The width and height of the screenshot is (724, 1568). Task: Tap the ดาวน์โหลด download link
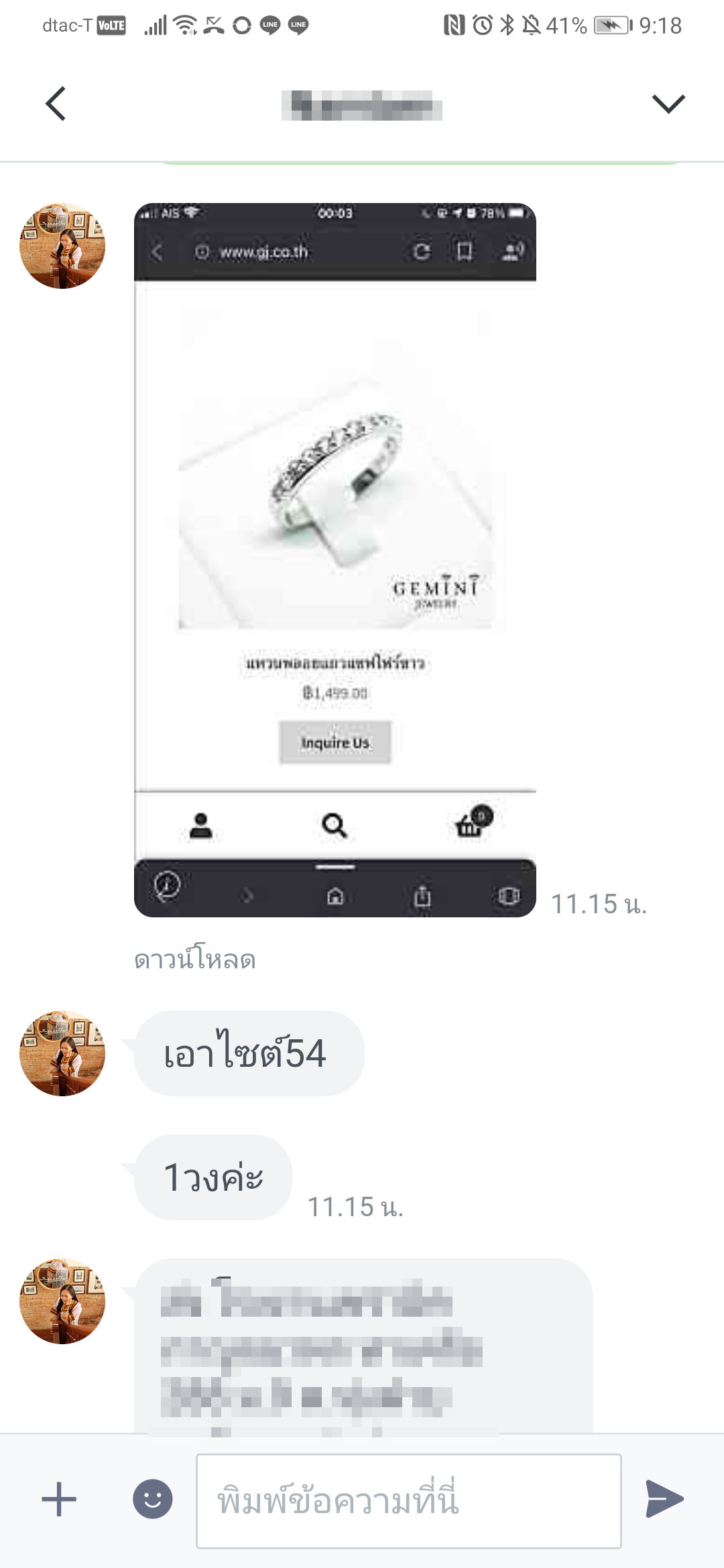coord(195,959)
